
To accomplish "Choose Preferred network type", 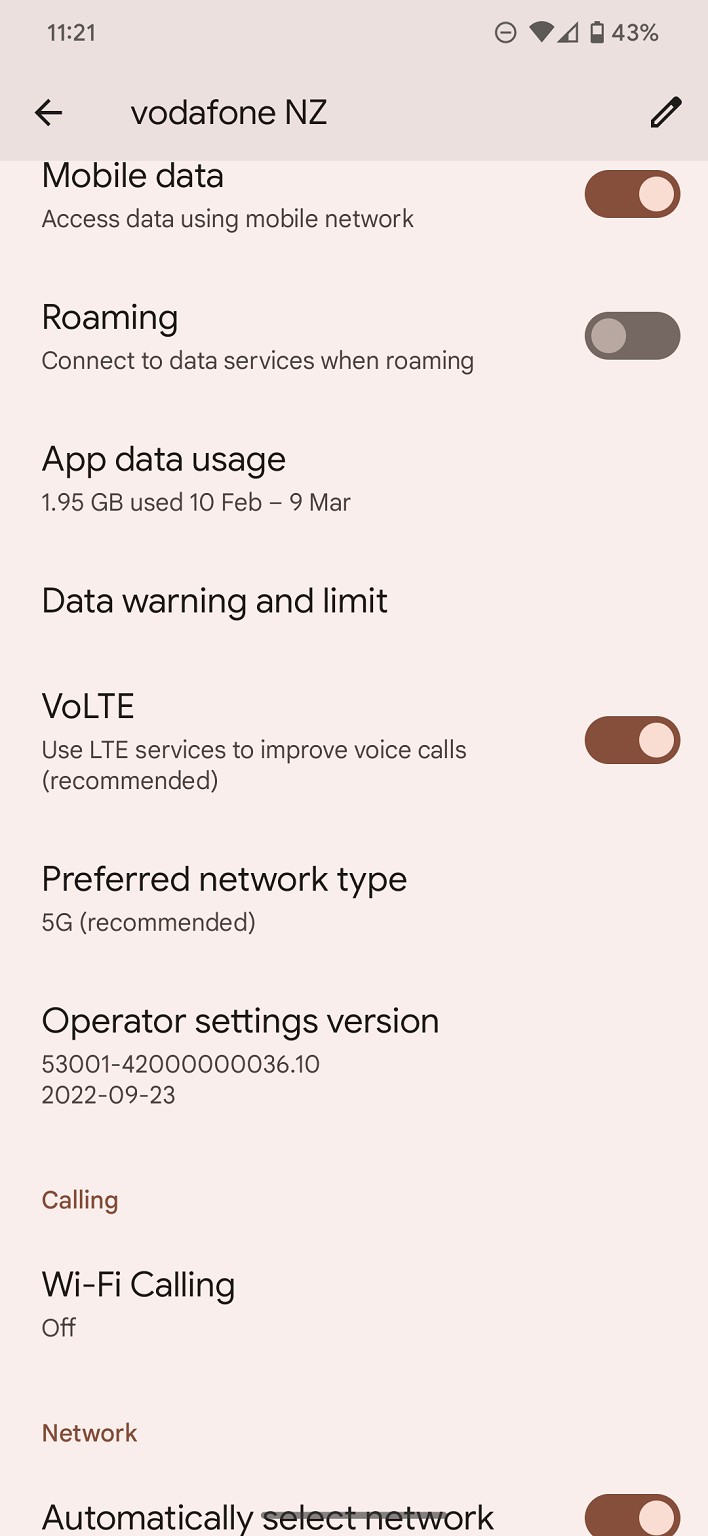I will click(x=224, y=898).
